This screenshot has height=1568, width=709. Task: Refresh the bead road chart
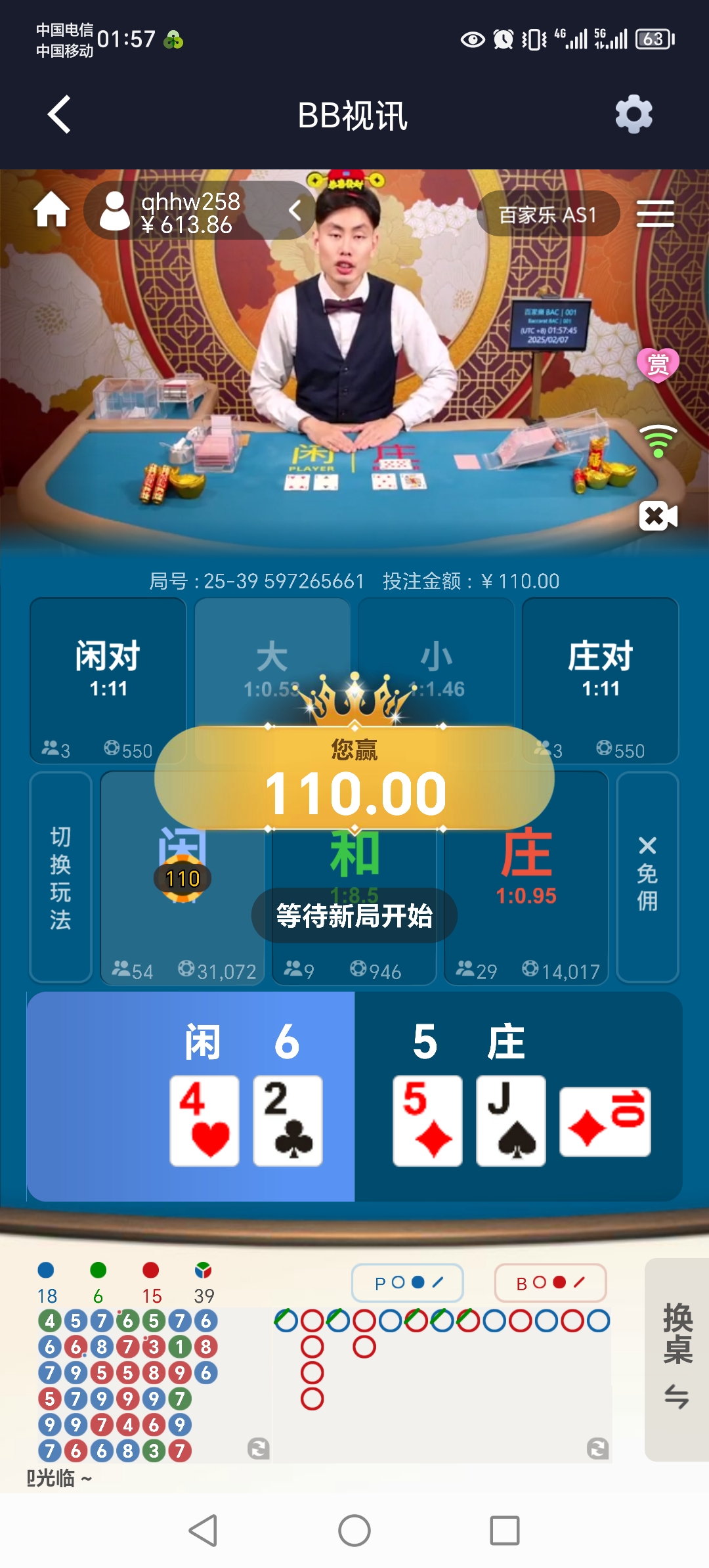click(x=258, y=1448)
